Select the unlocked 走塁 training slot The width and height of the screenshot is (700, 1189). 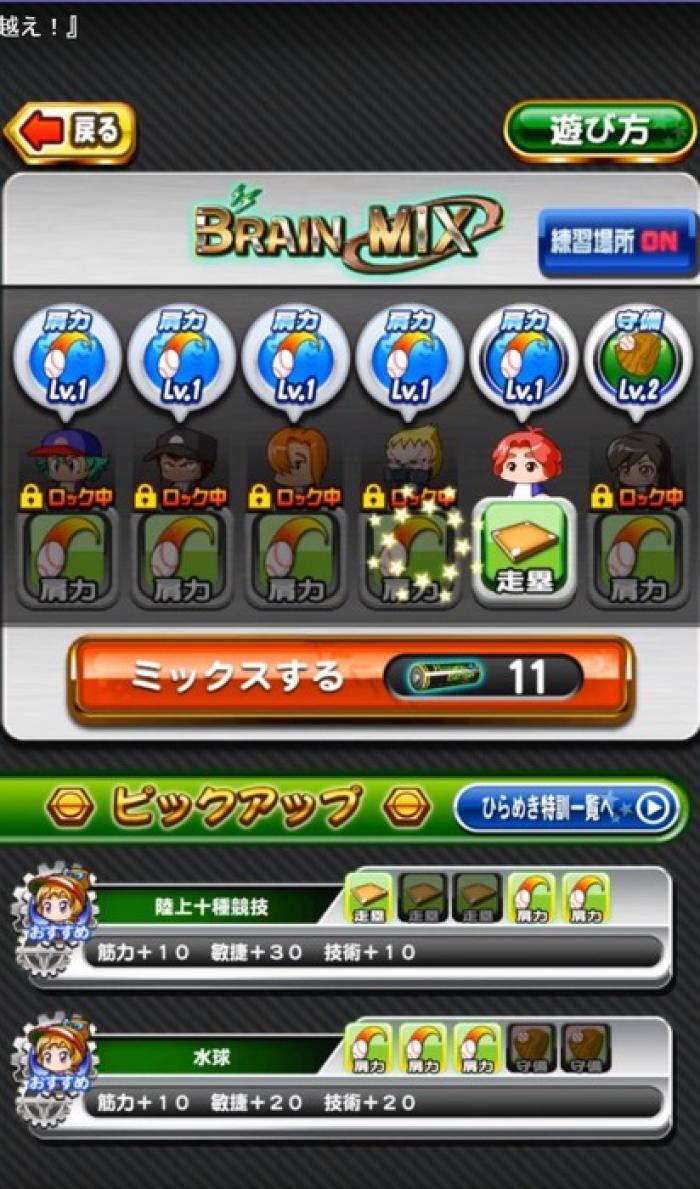click(524, 554)
